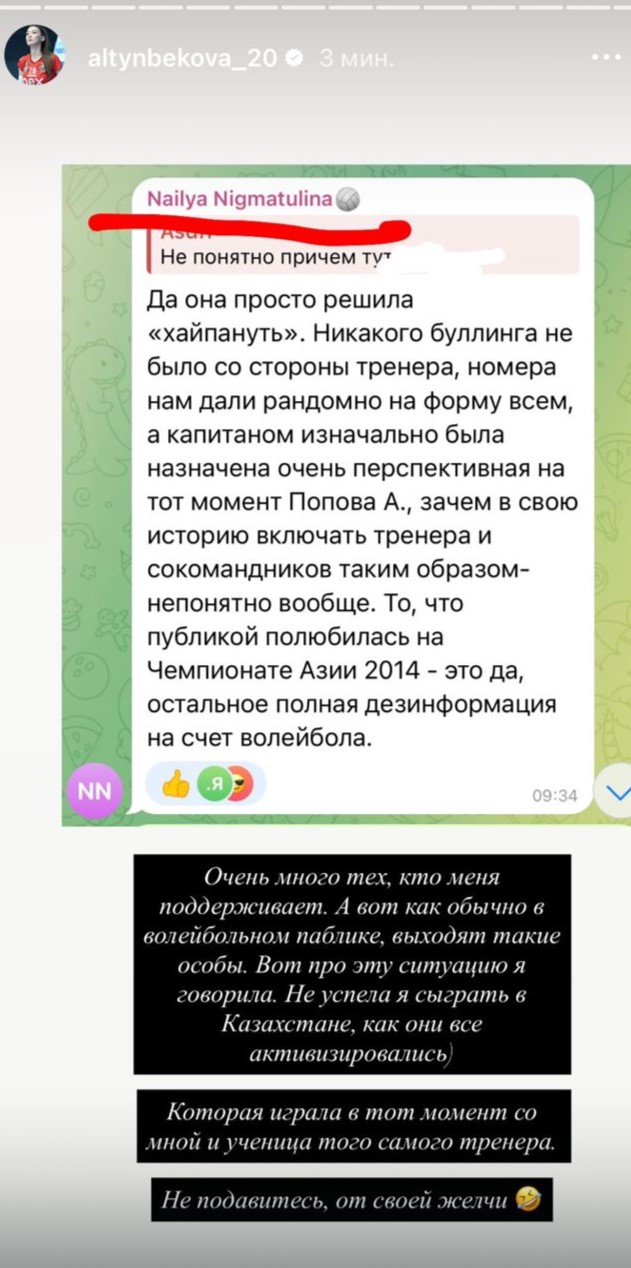The width and height of the screenshot is (631, 1268).
Task: Open altynbekova_20 profile picture
Action: point(35,56)
